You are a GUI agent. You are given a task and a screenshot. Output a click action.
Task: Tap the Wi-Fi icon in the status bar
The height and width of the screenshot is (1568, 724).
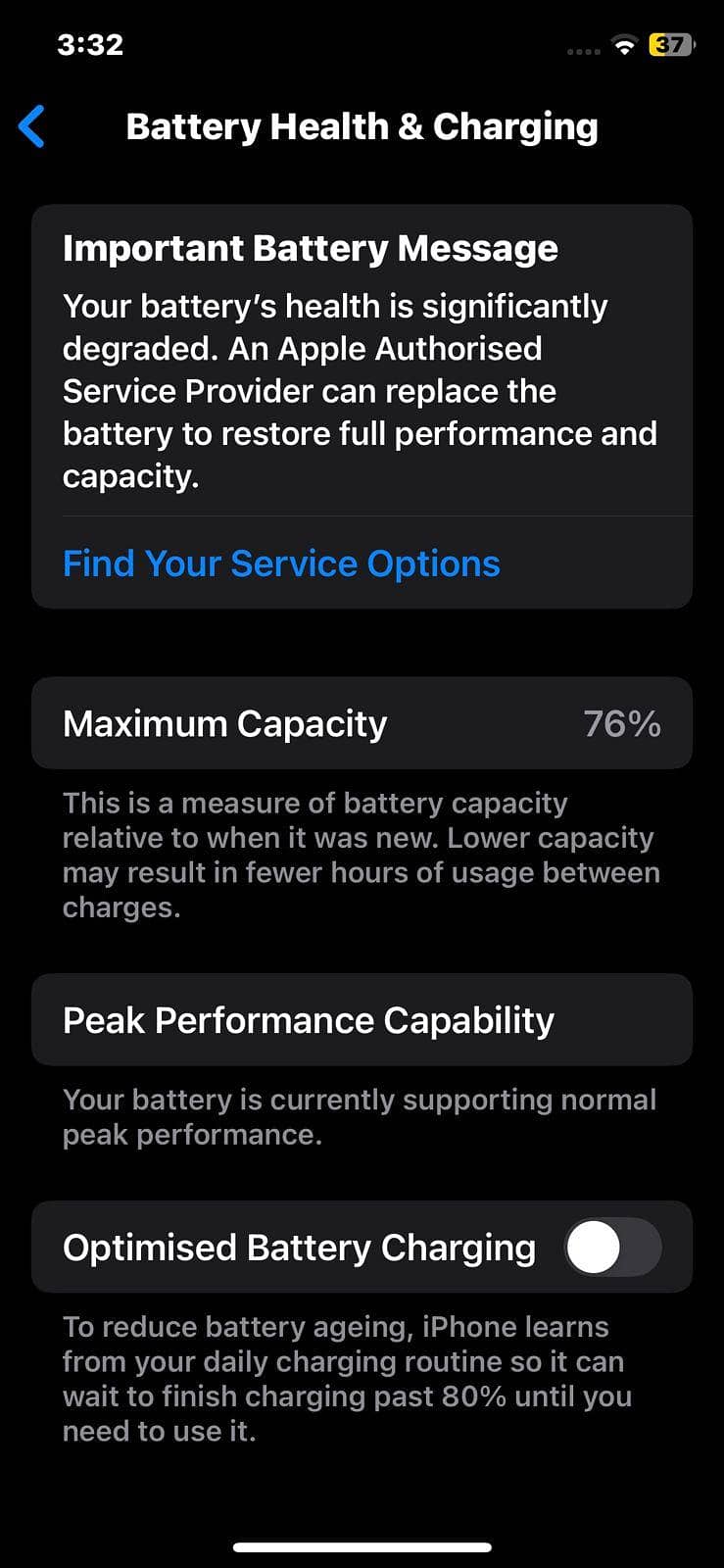point(624,45)
